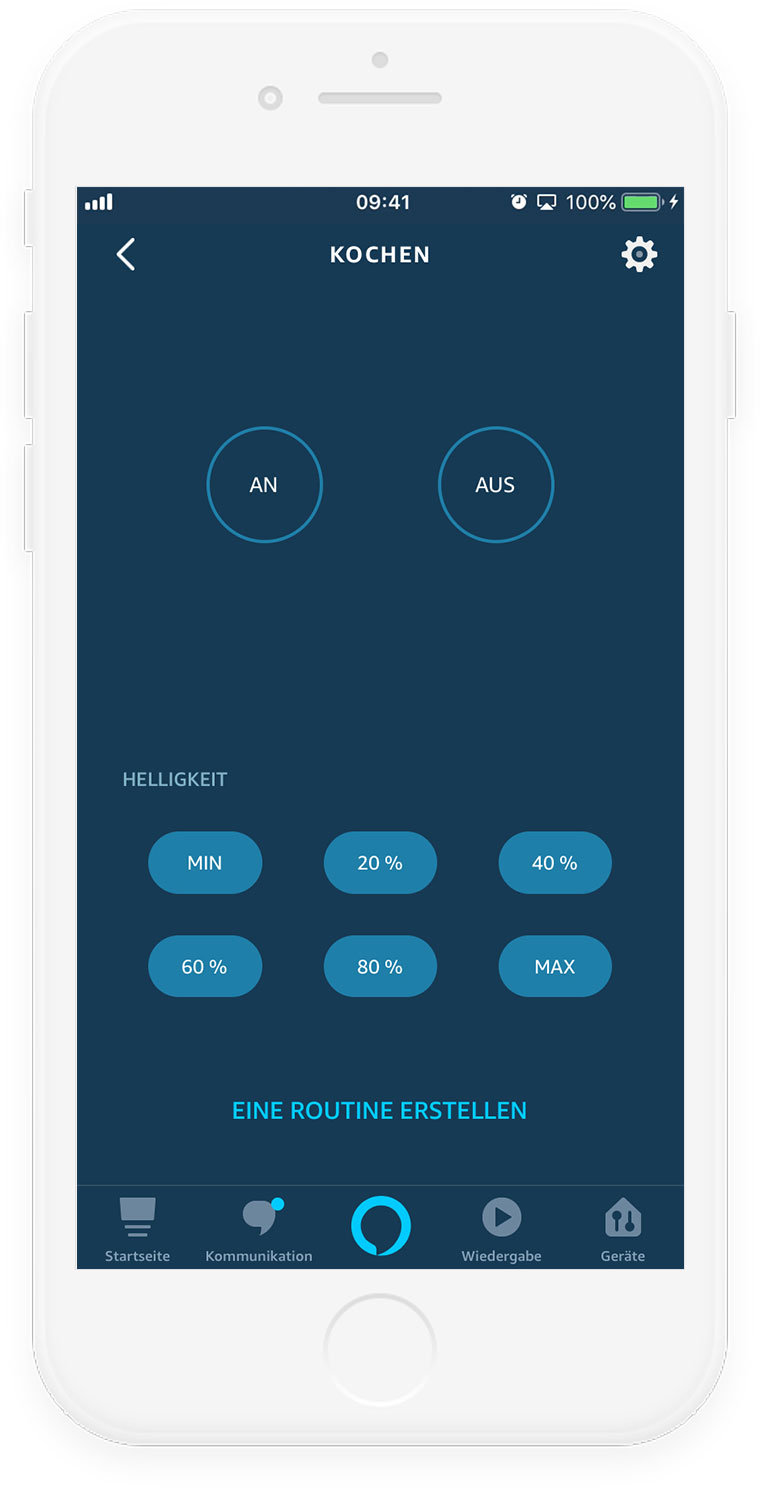The width and height of the screenshot is (760, 1488).
Task: Choose 40 % brightness
Action: (x=555, y=863)
